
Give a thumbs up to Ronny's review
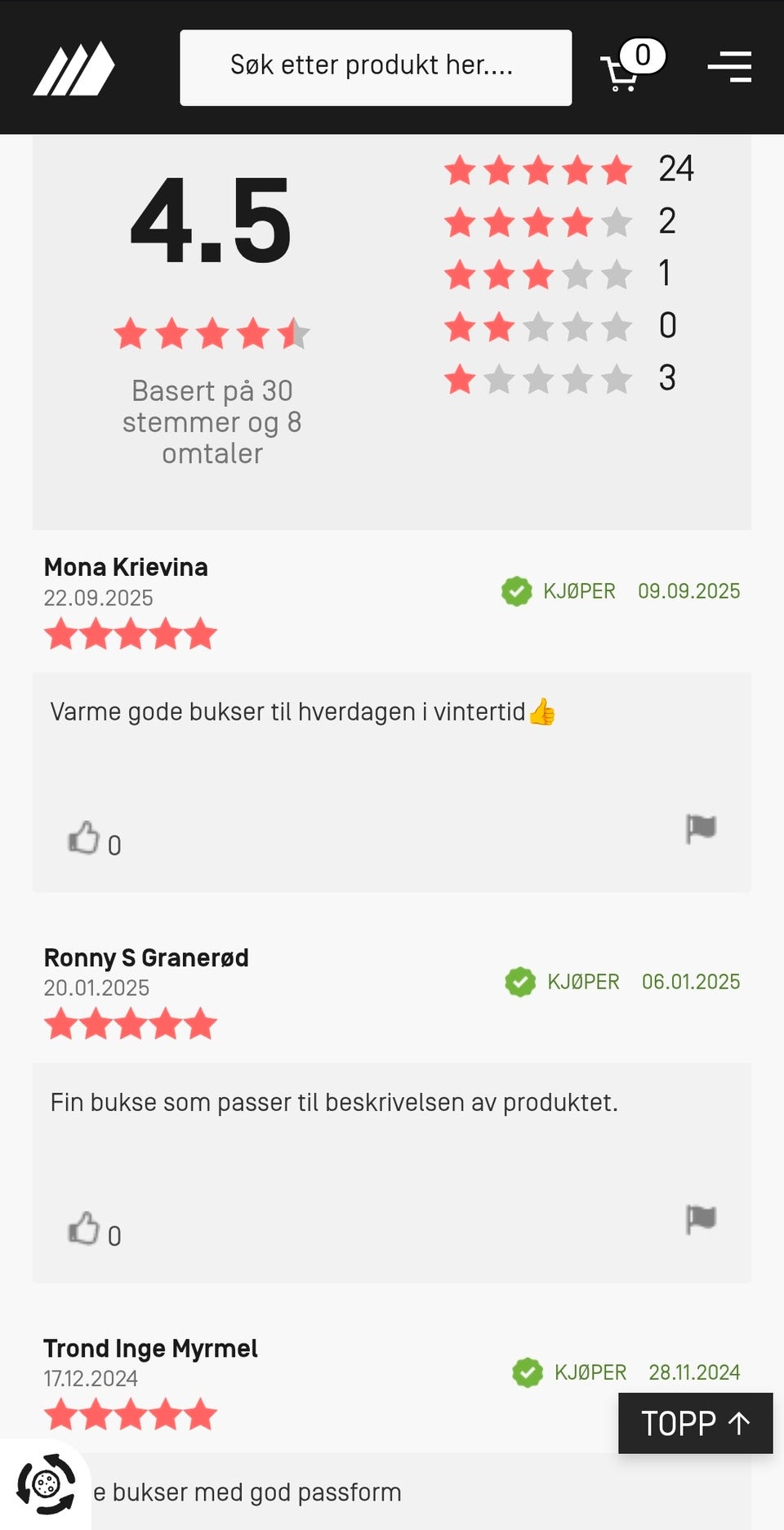coord(85,1228)
